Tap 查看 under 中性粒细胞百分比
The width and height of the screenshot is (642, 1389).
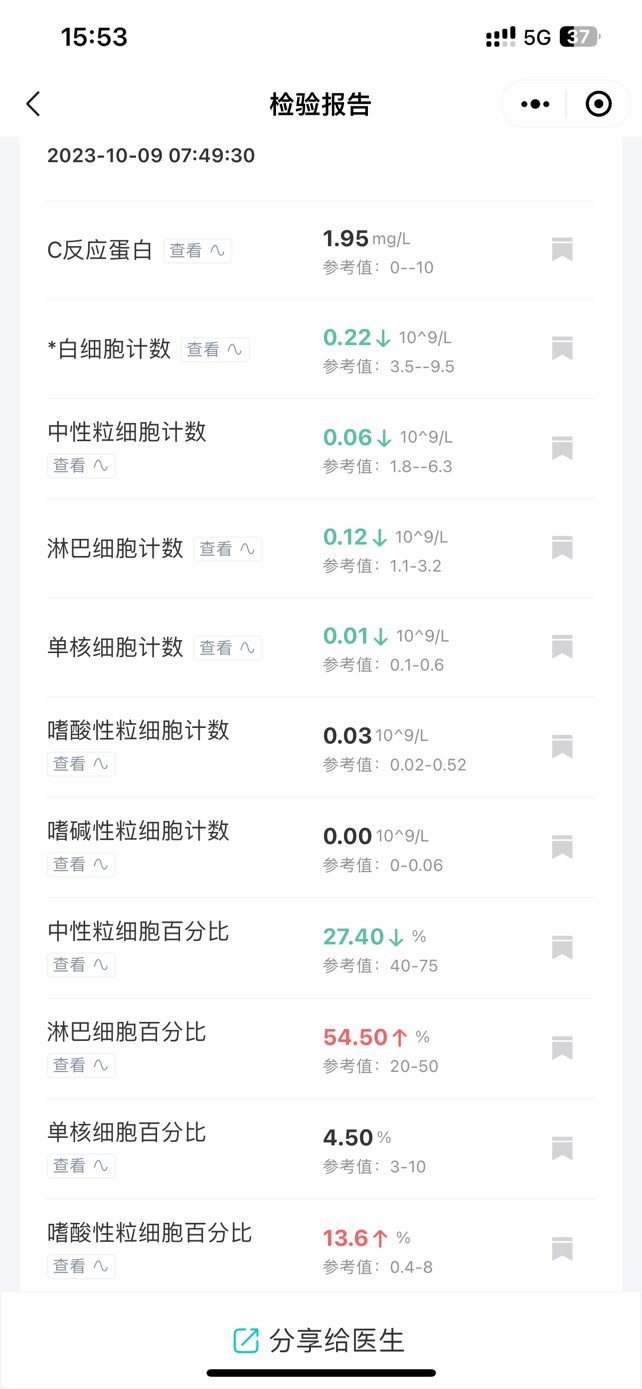click(x=81, y=965)
